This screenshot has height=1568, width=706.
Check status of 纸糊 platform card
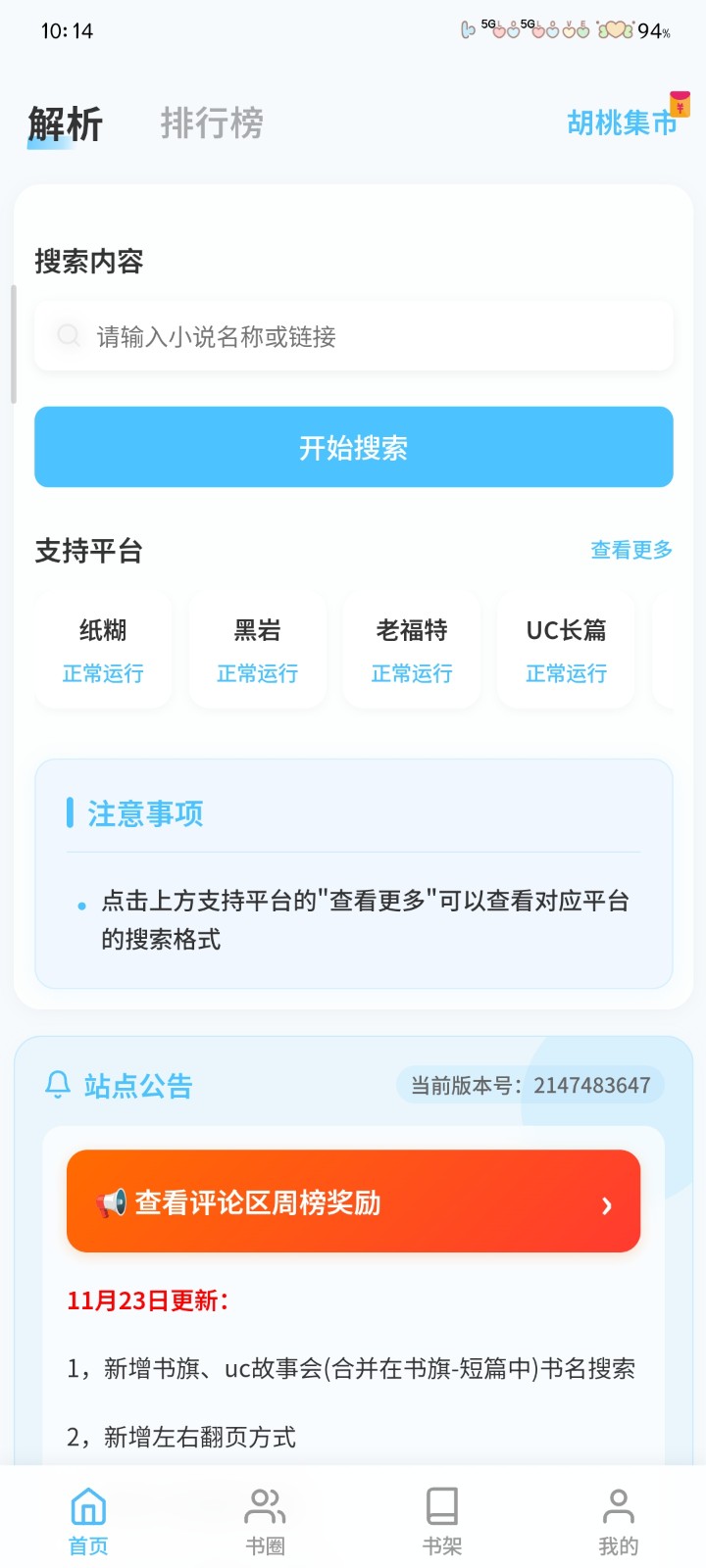[x=102, y=649]
